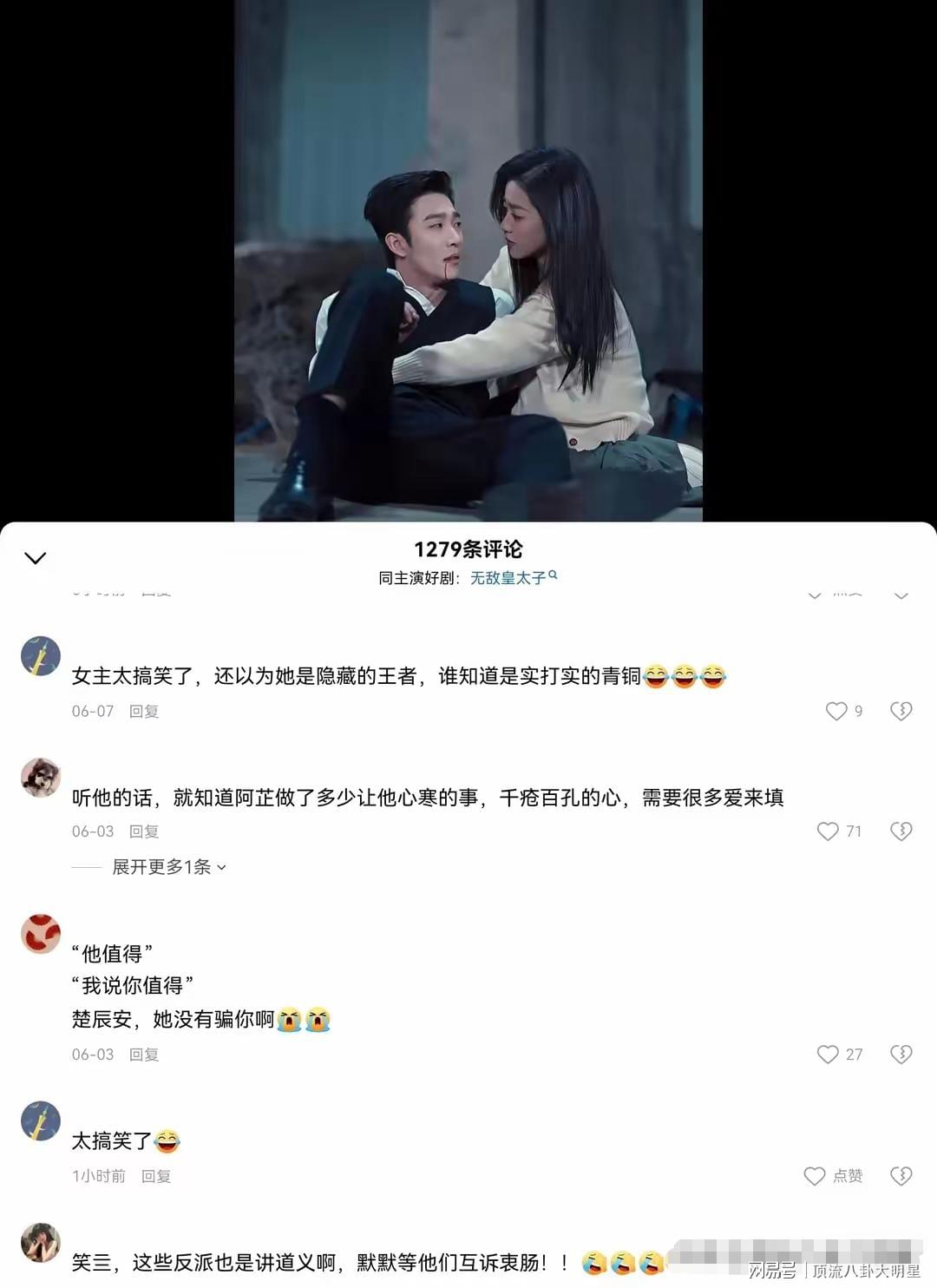Like the comment about 隐藏的王者
The width and height of the screenshot is (937, 1288).
[x=835, y=711]
